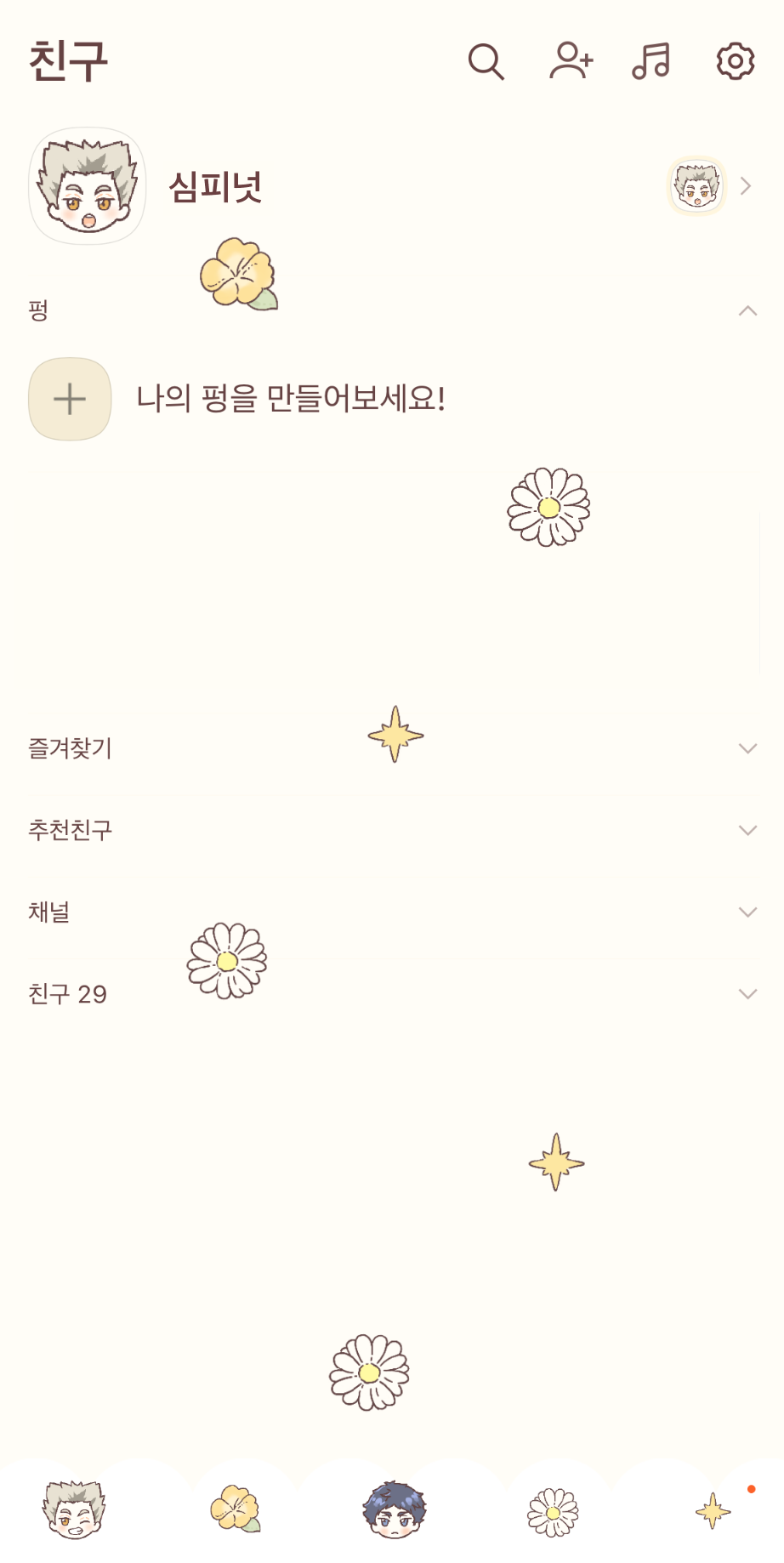Image resolution: width=784 pixels, height=1563 pixels.
Task: Open the music note icon
Action: coord(651,61)
